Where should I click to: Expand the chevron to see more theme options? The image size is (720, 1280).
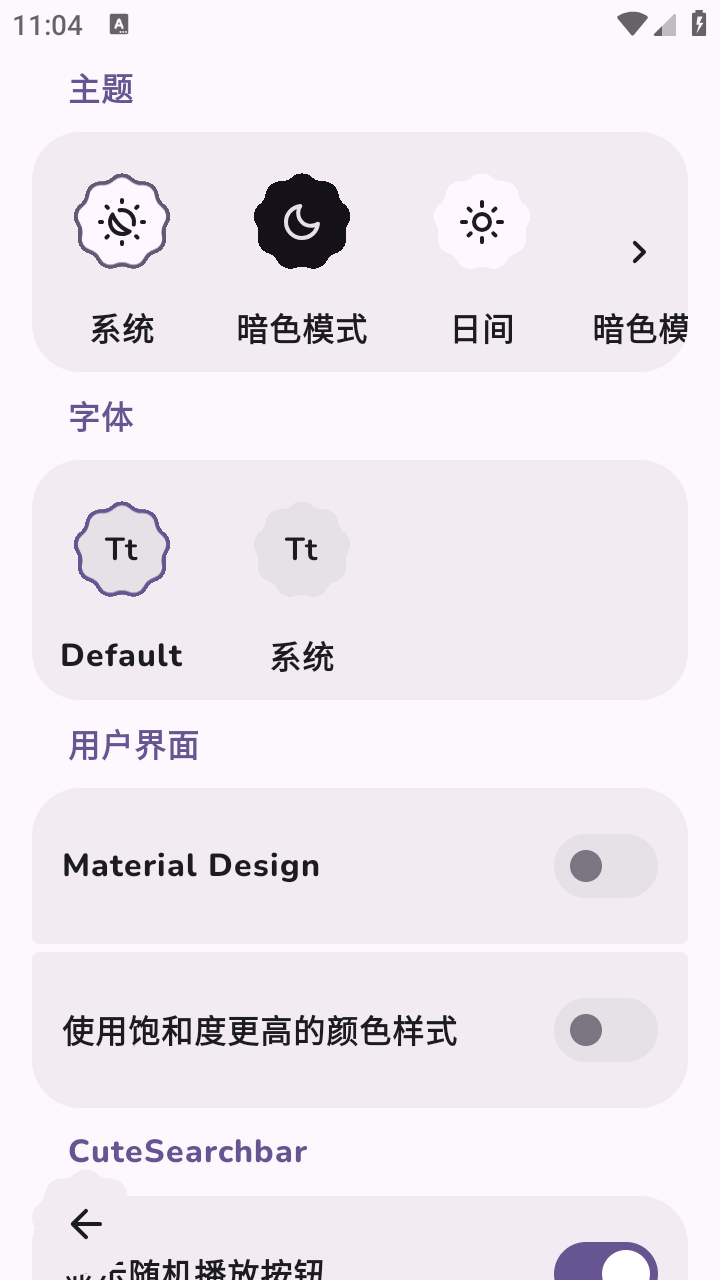[x=640, y=252]
